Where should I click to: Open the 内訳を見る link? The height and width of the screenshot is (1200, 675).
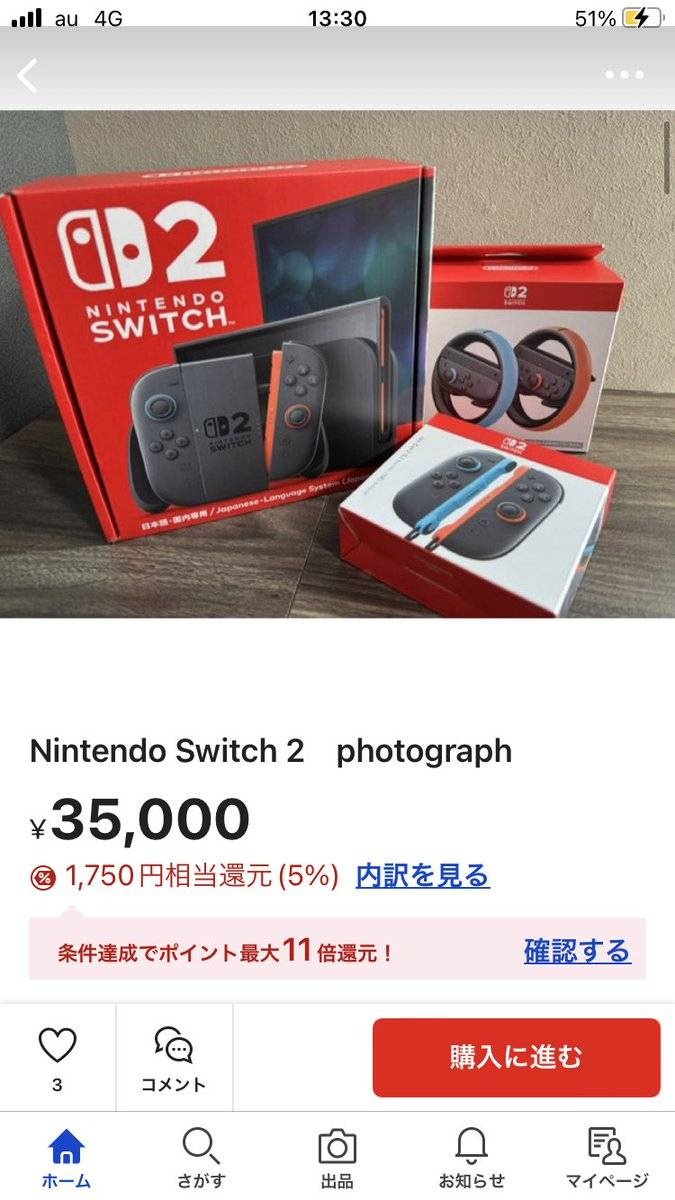pos(423,876)
